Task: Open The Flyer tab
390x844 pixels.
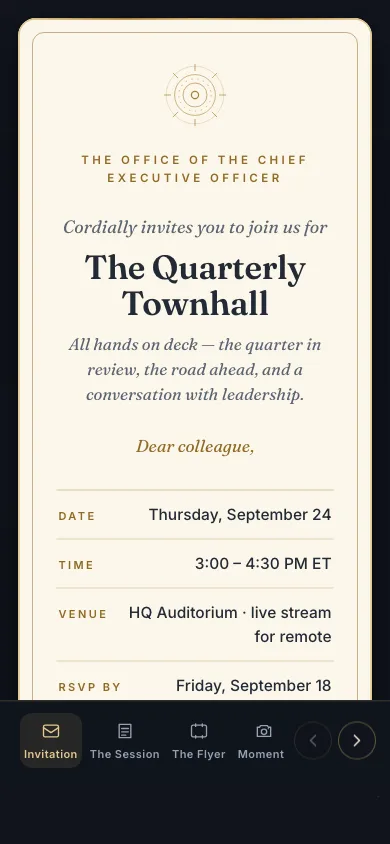Action: tap(198, 741)
